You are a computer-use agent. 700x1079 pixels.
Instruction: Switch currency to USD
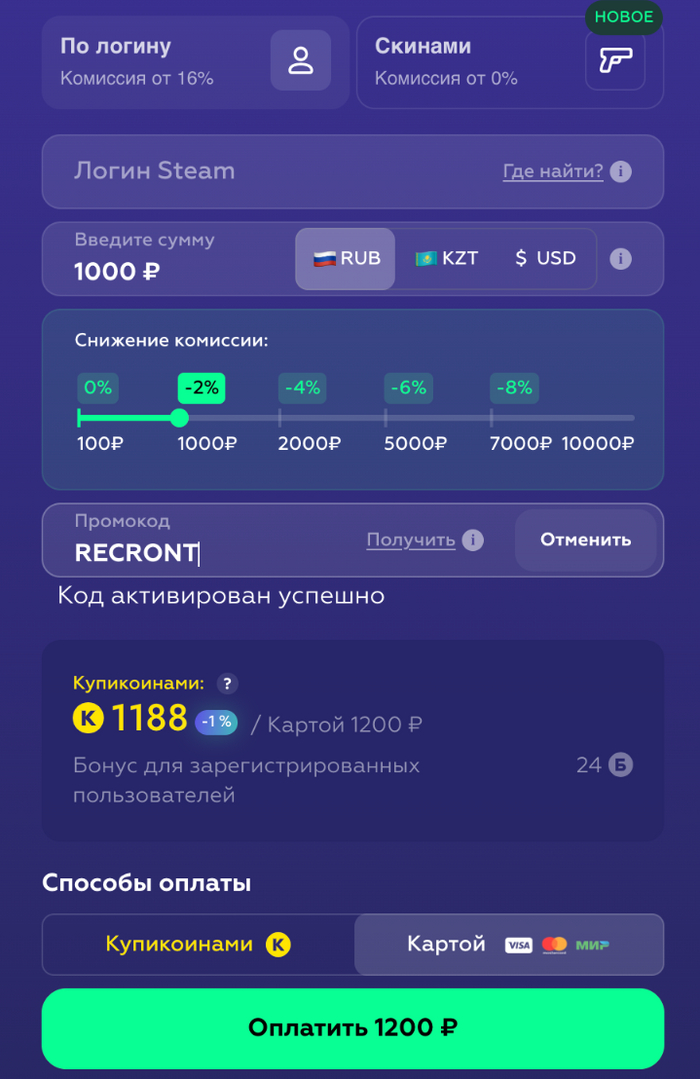545,259
